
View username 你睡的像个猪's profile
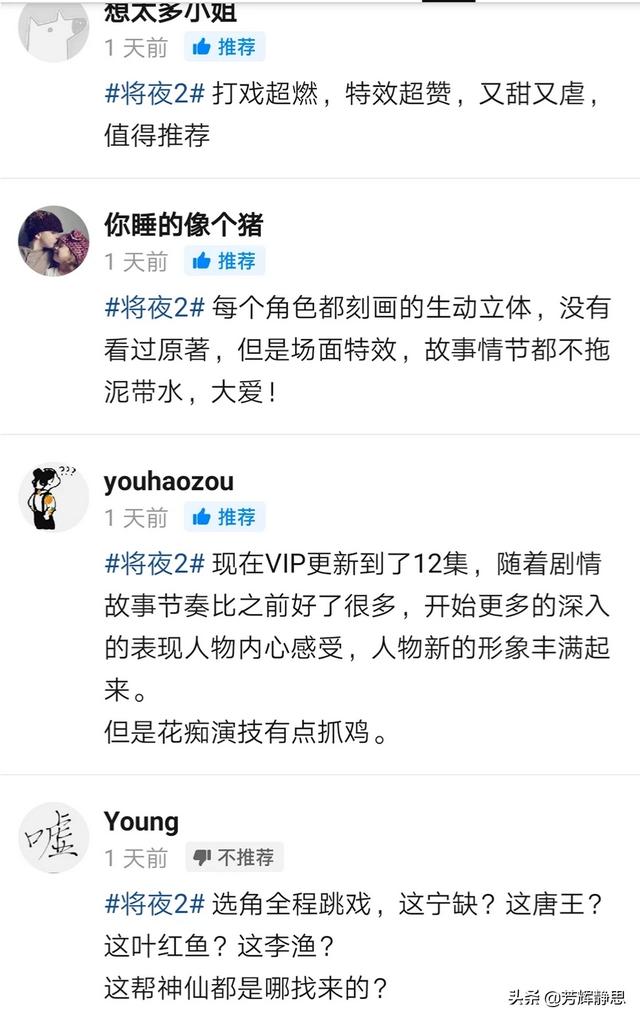point(183,224)
